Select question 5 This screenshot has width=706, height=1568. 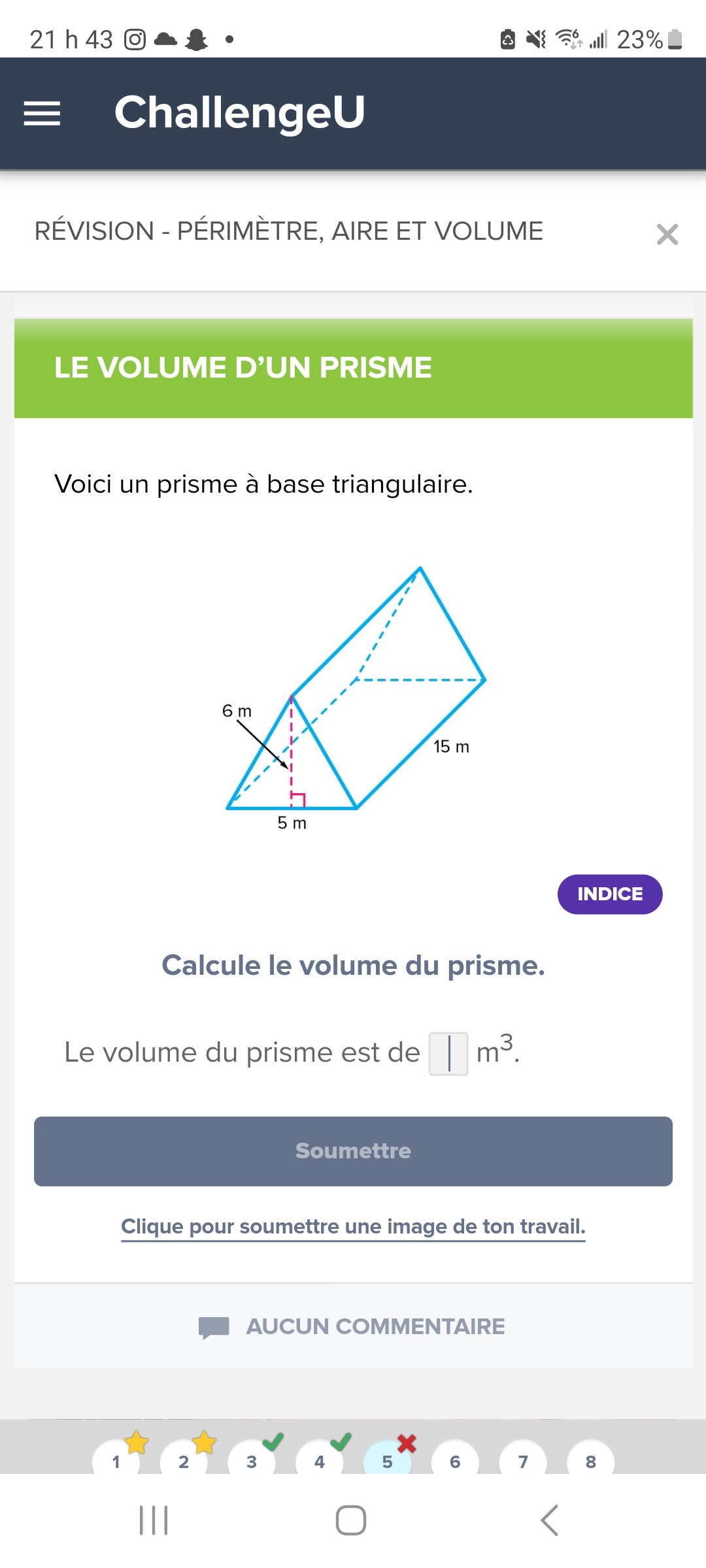pos(387,1461)
